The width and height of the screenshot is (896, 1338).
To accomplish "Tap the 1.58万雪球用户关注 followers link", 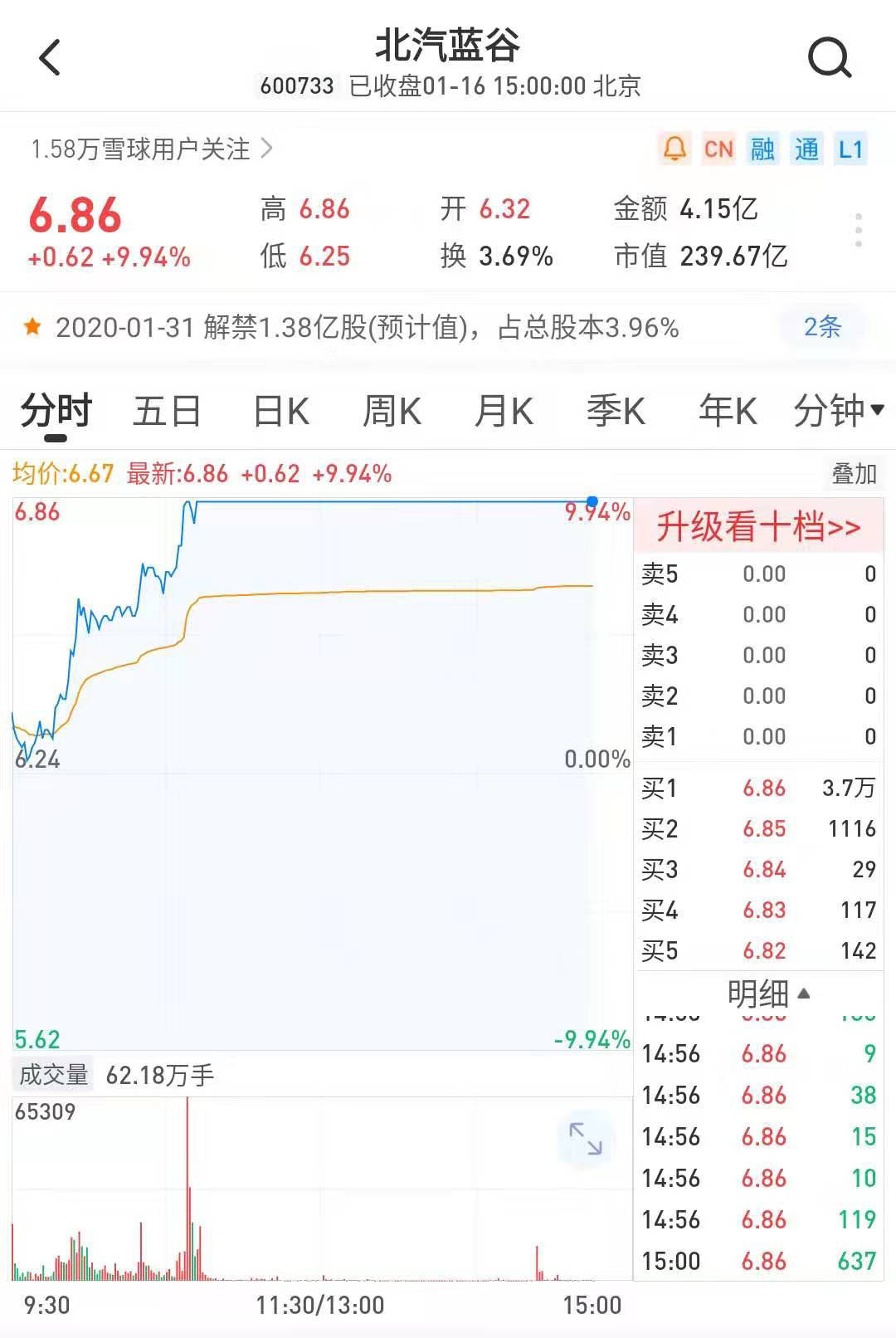I will [150, 146].
